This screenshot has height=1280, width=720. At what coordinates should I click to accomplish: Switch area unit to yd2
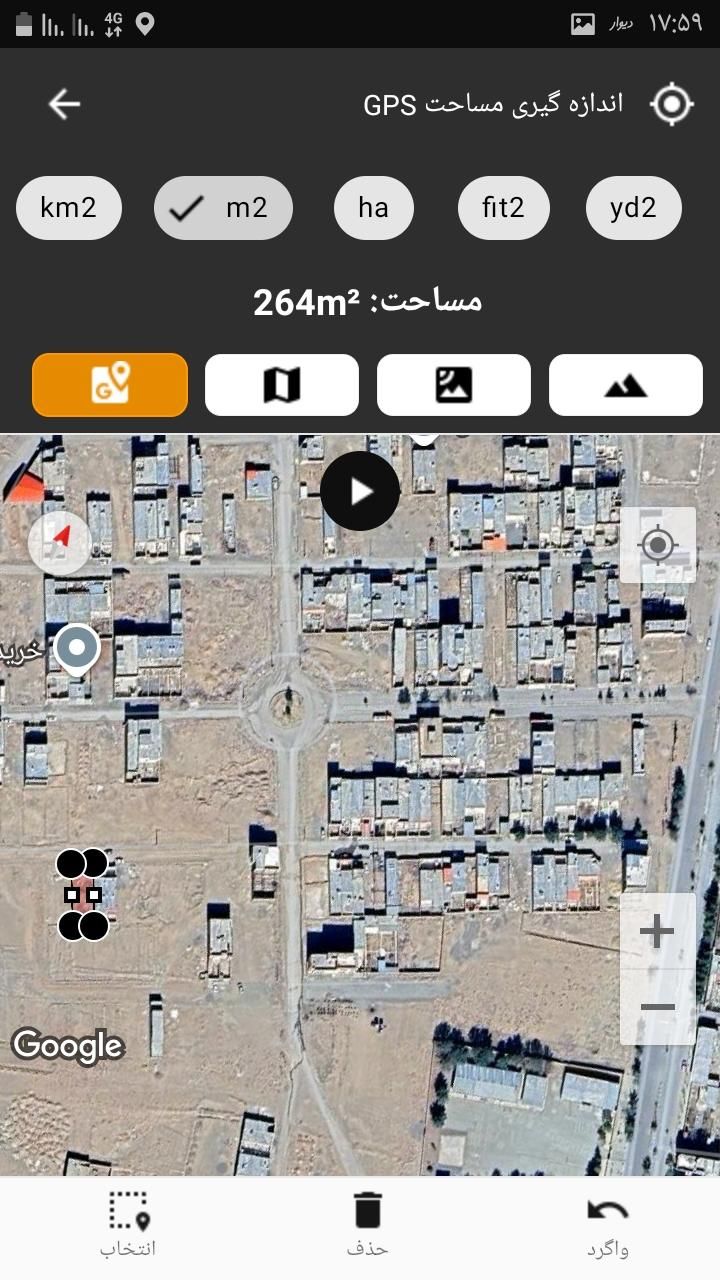click(x=633, y=208)
